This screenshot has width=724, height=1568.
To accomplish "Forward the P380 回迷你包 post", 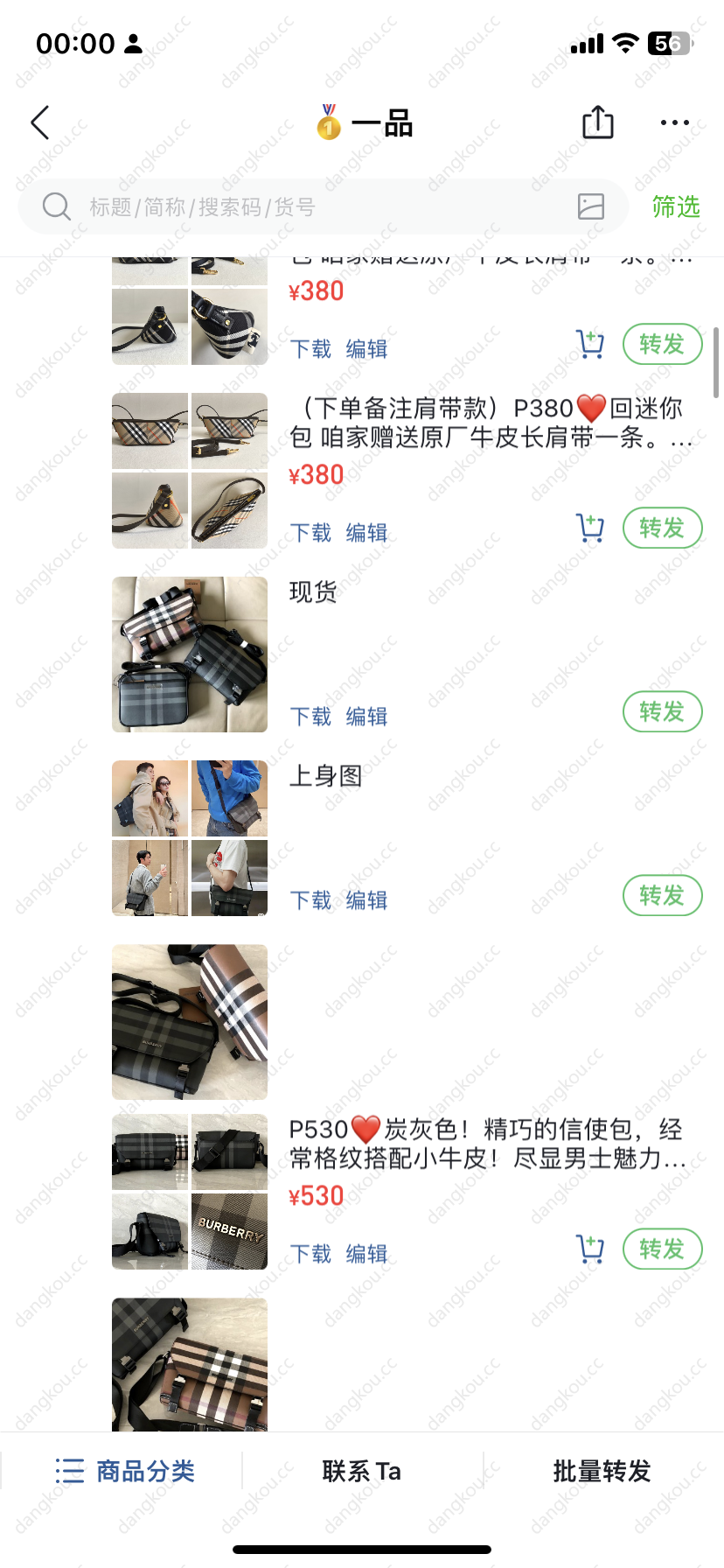I will (x=662, y=528).
